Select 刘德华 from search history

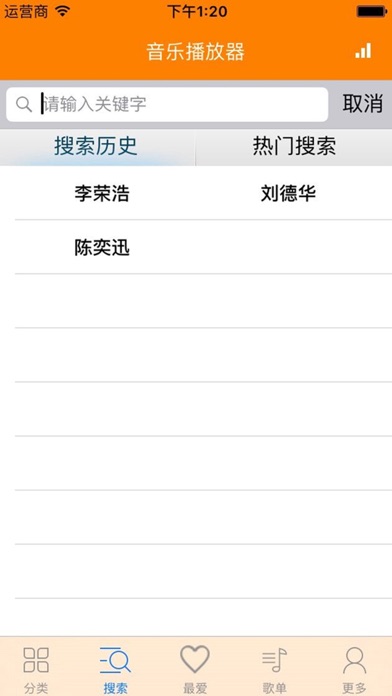tap(288, 194)
